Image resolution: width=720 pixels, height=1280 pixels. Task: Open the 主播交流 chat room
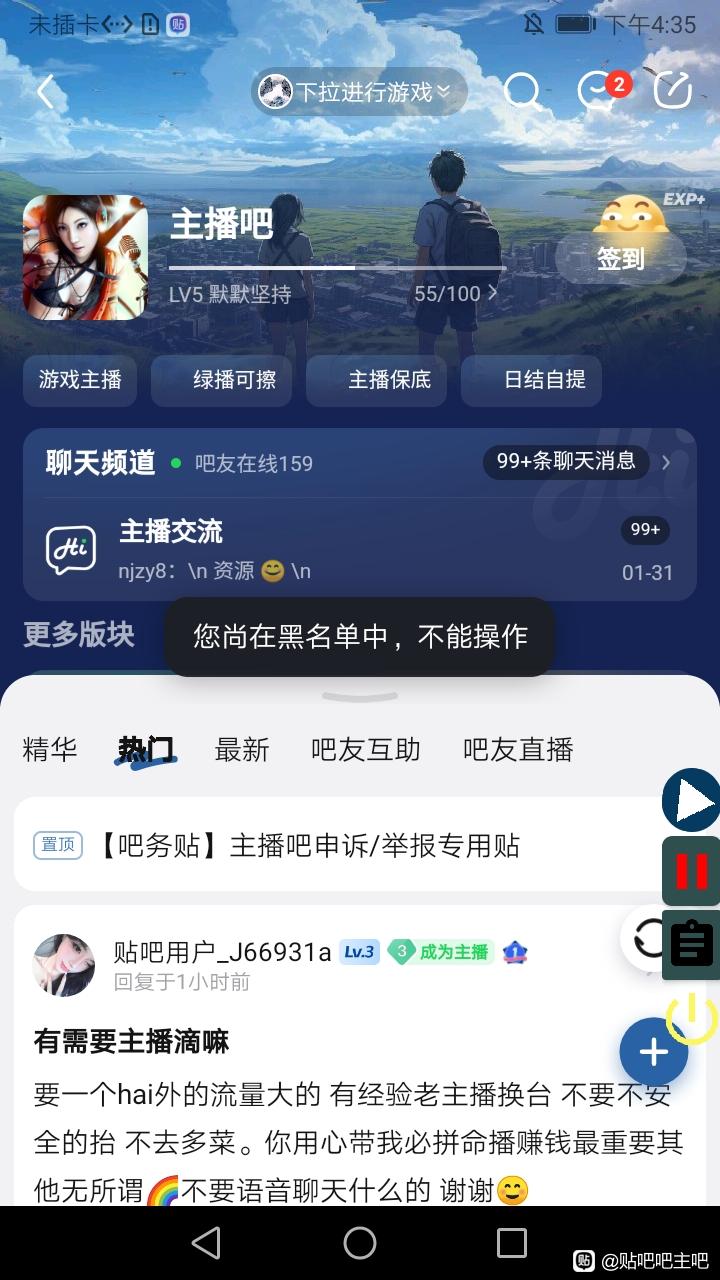(360, 550)
